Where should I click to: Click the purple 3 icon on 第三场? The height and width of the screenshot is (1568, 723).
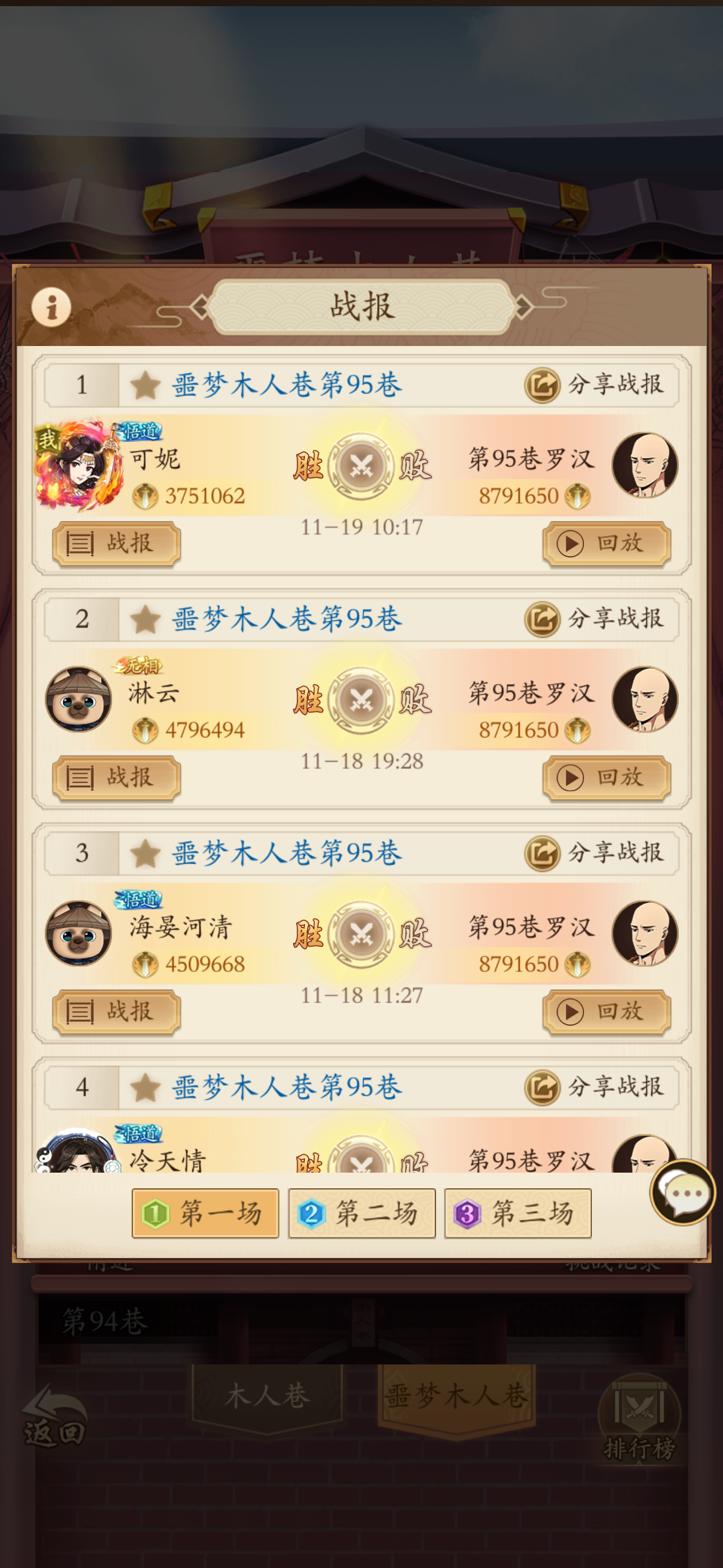coord(469,1213)
